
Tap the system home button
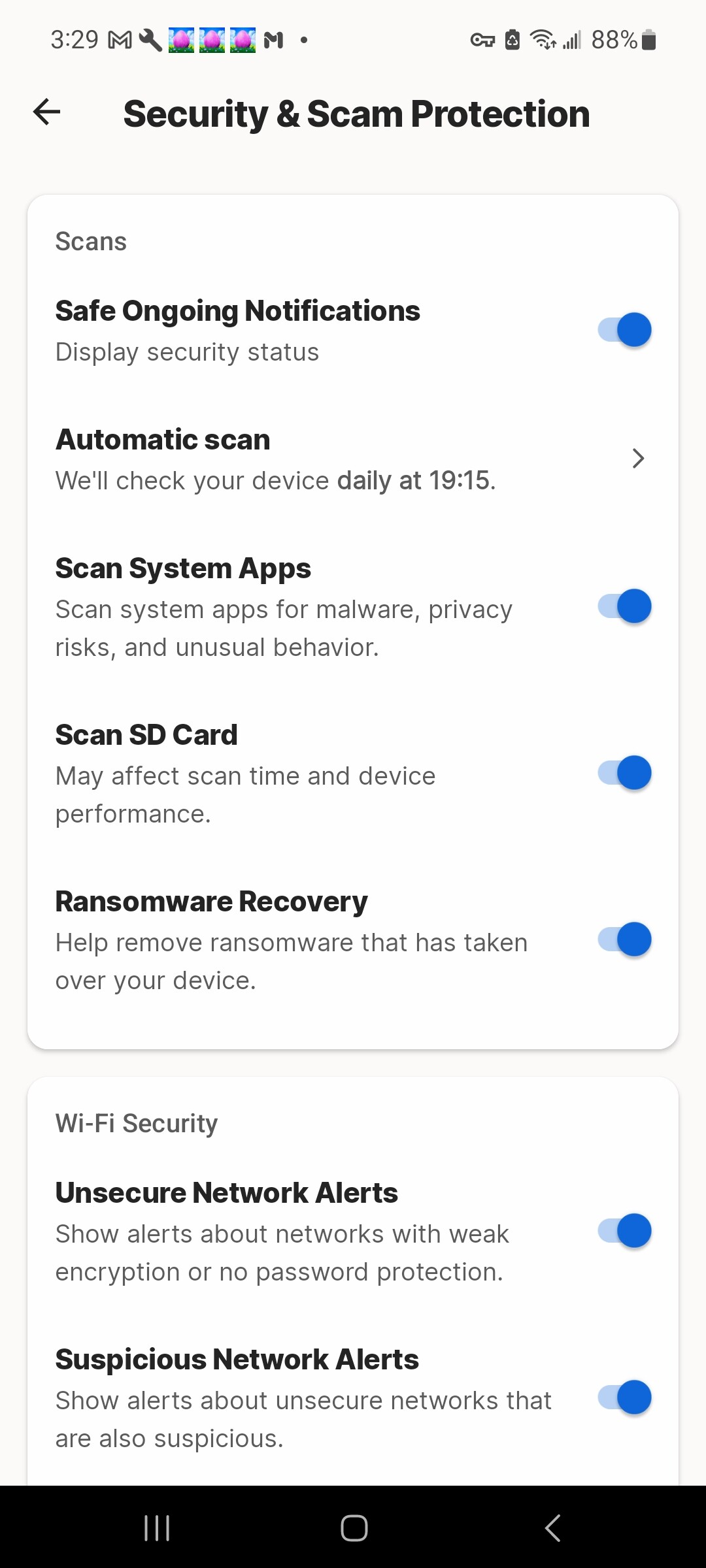354,1527
